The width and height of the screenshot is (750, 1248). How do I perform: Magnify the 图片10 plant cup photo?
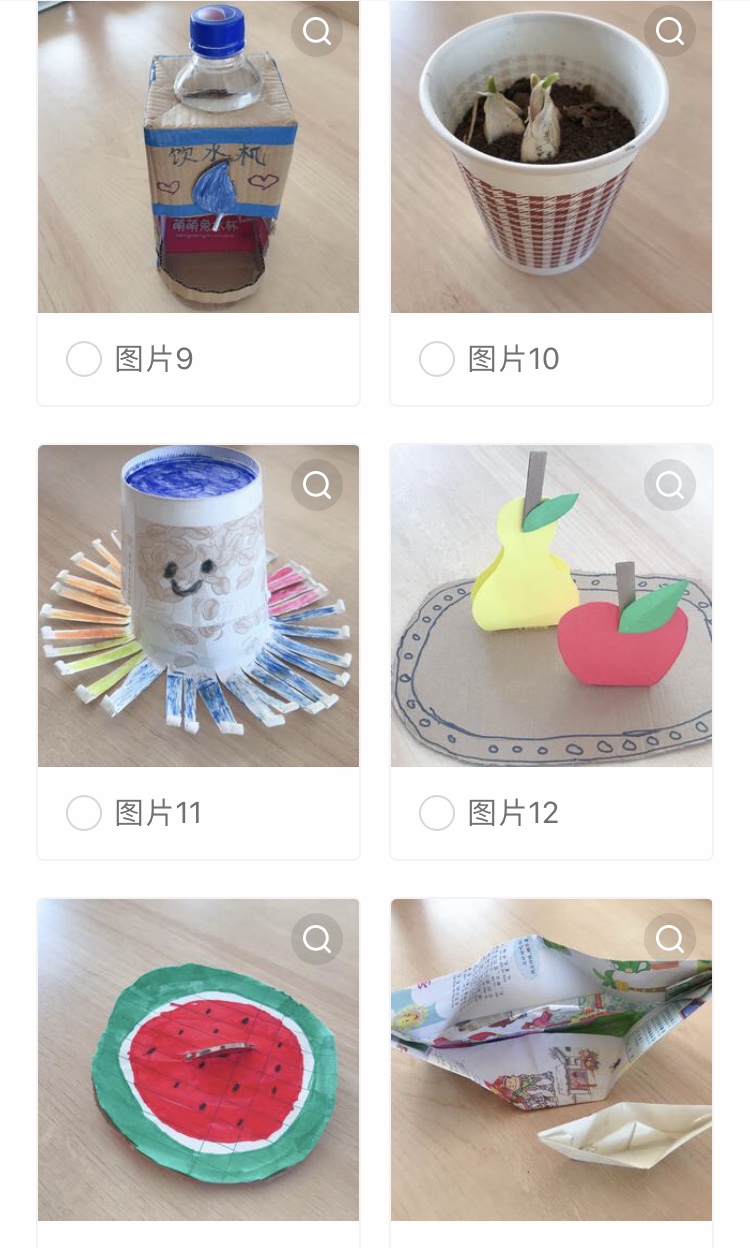pyautogui.click(x=670, y=31)
